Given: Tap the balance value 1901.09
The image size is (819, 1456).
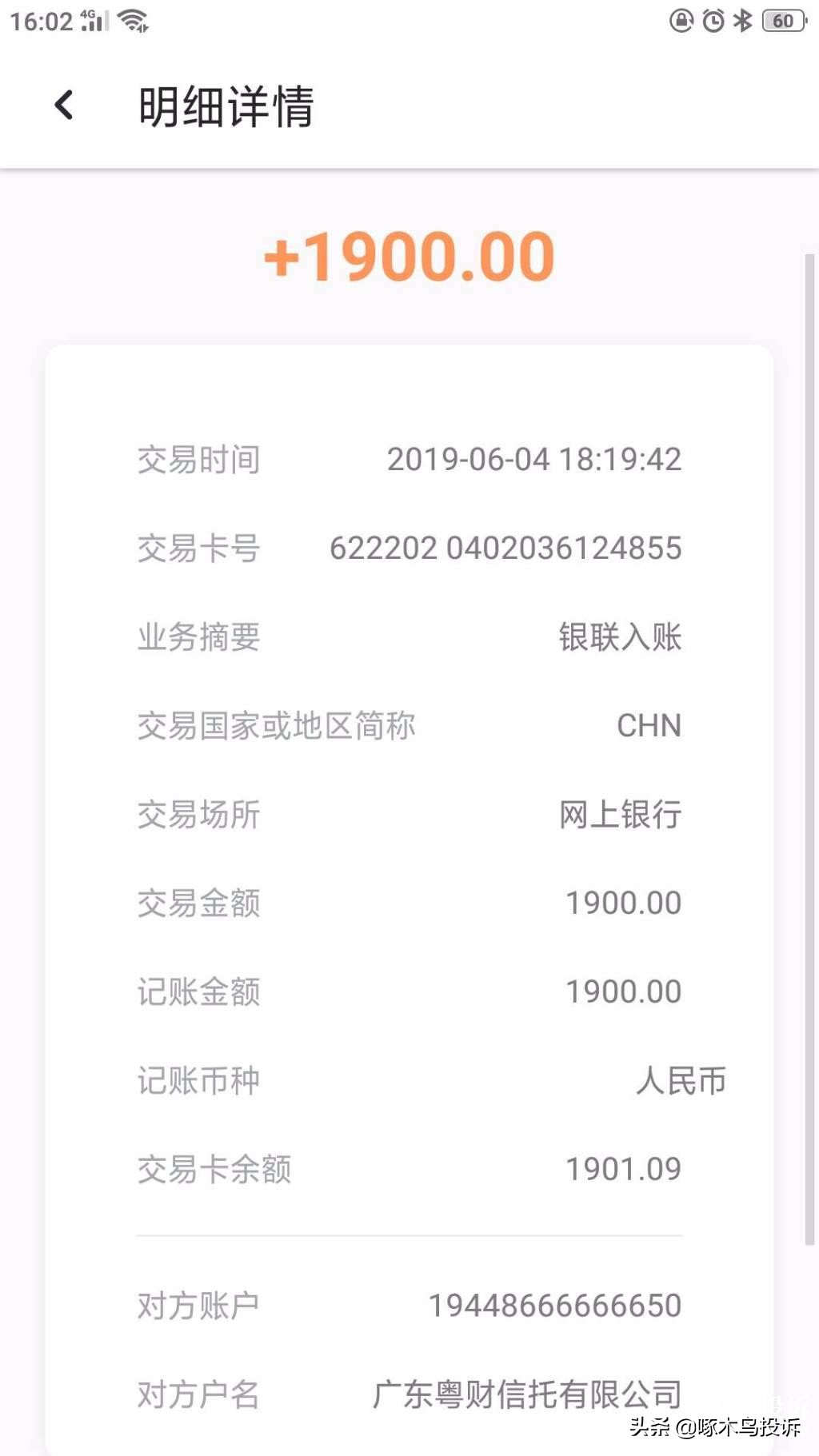Looking at the screenshot, I should point(625,1169).
